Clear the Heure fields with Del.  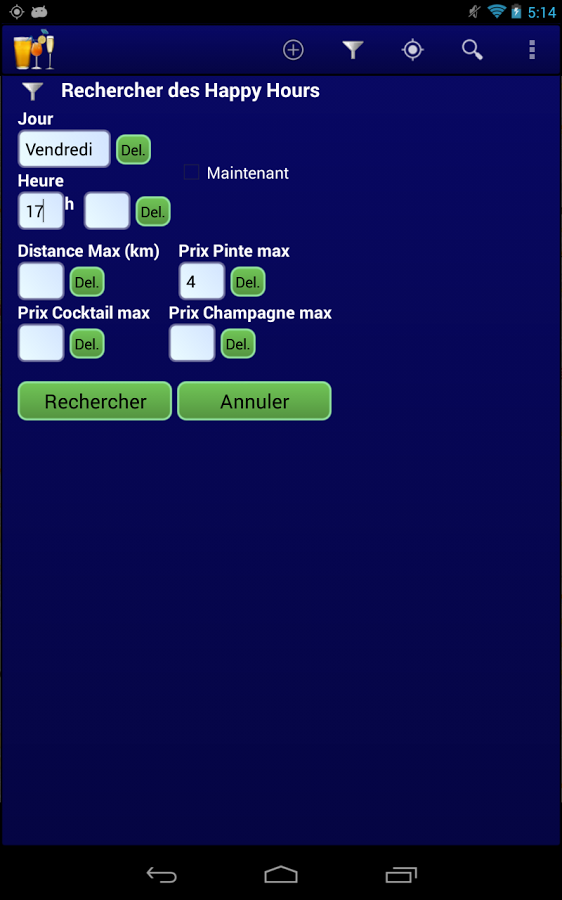coord(153,212)
